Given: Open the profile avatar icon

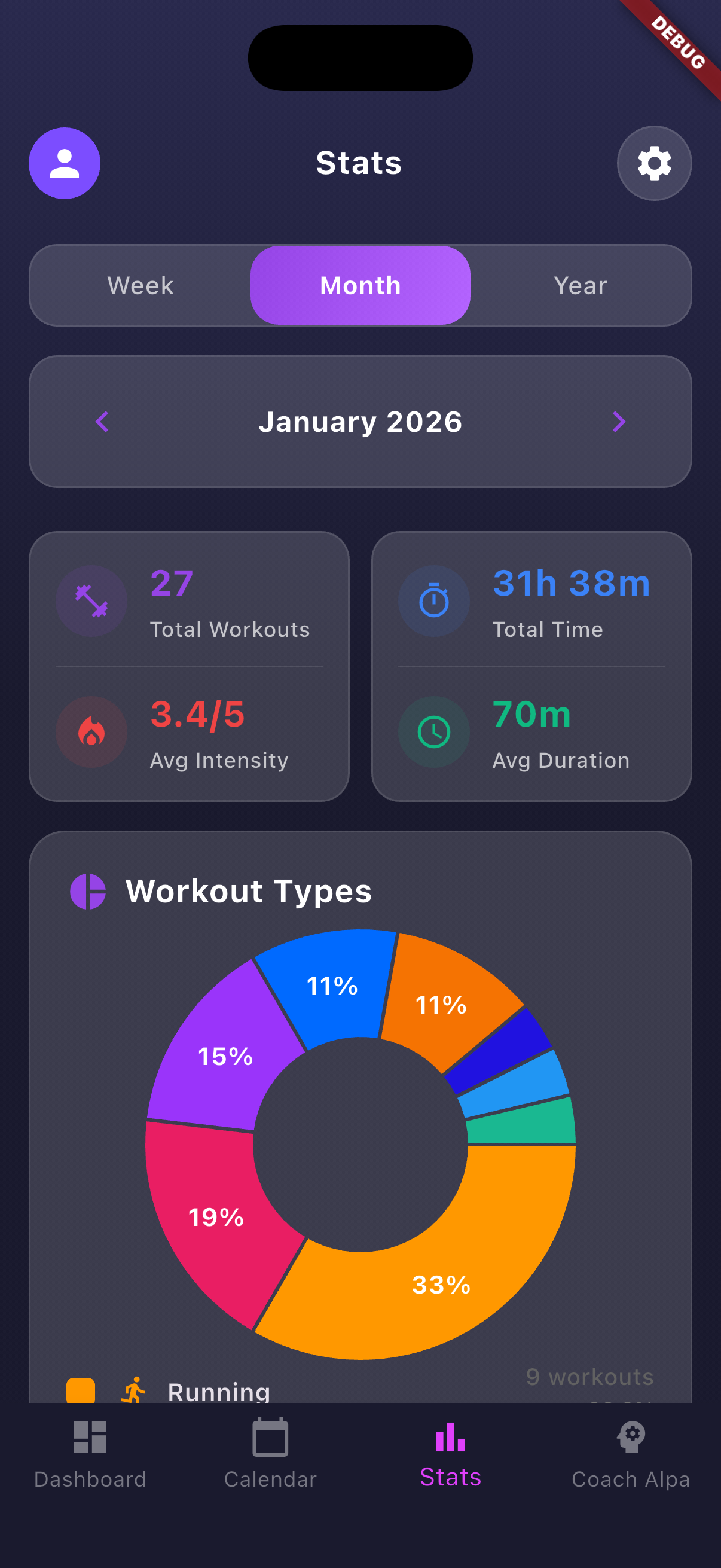Looking at the screenshot, I should [64, 163].
